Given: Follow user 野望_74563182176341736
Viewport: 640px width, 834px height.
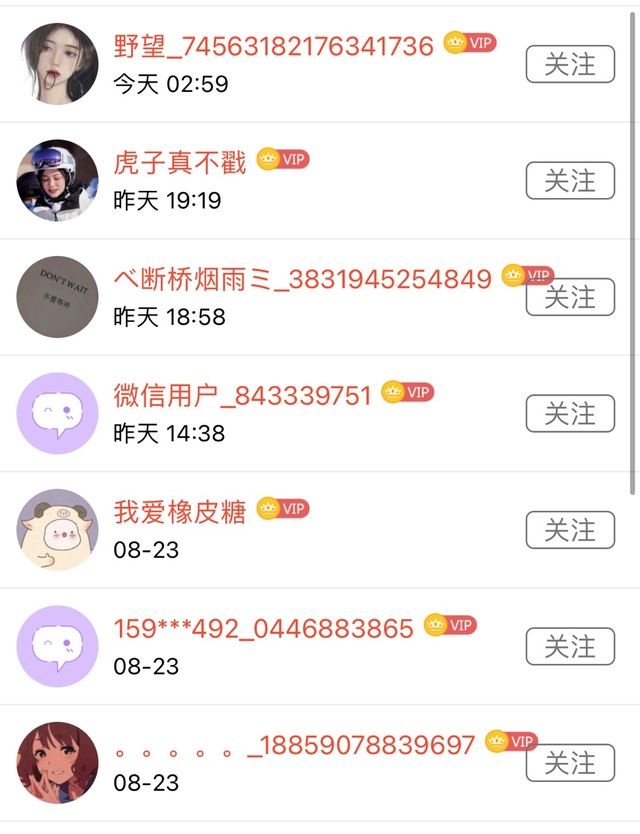Looking at the screenshot, I should [570, 65].
